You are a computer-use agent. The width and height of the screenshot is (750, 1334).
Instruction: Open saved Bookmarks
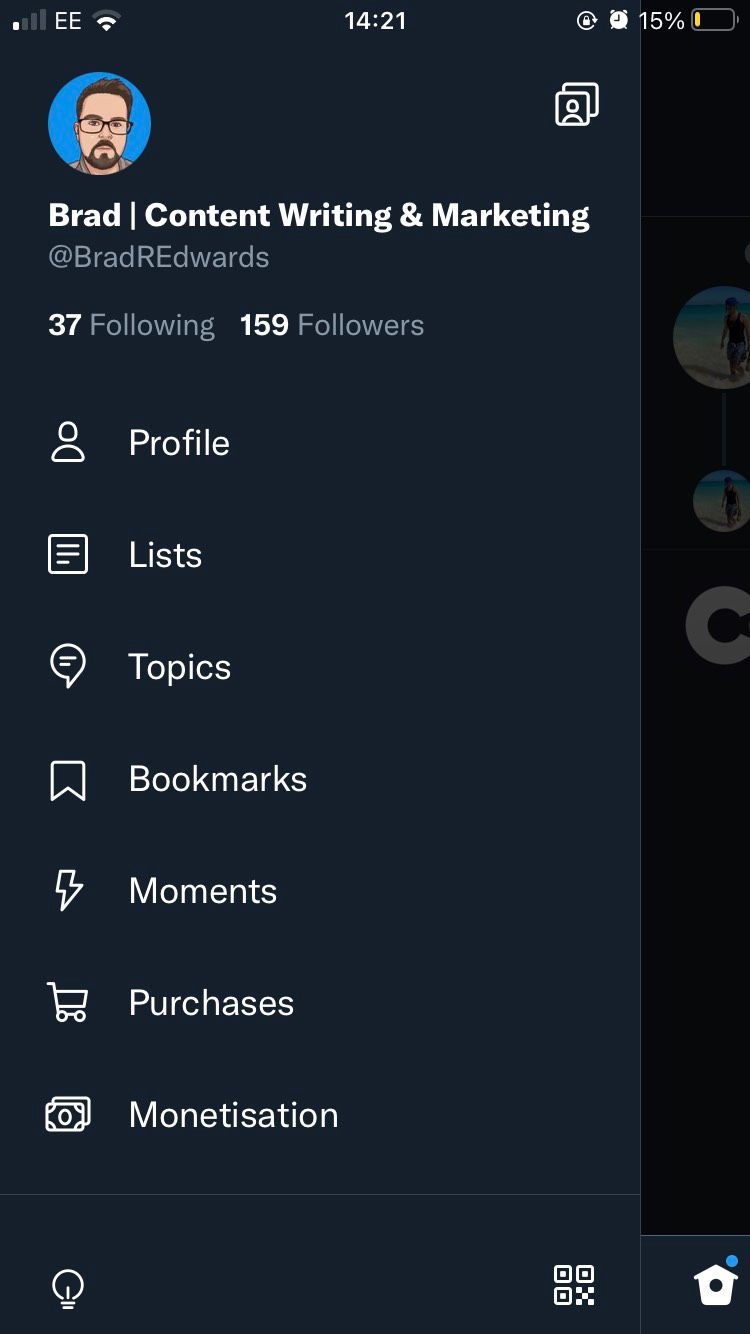tap(217, 779)
